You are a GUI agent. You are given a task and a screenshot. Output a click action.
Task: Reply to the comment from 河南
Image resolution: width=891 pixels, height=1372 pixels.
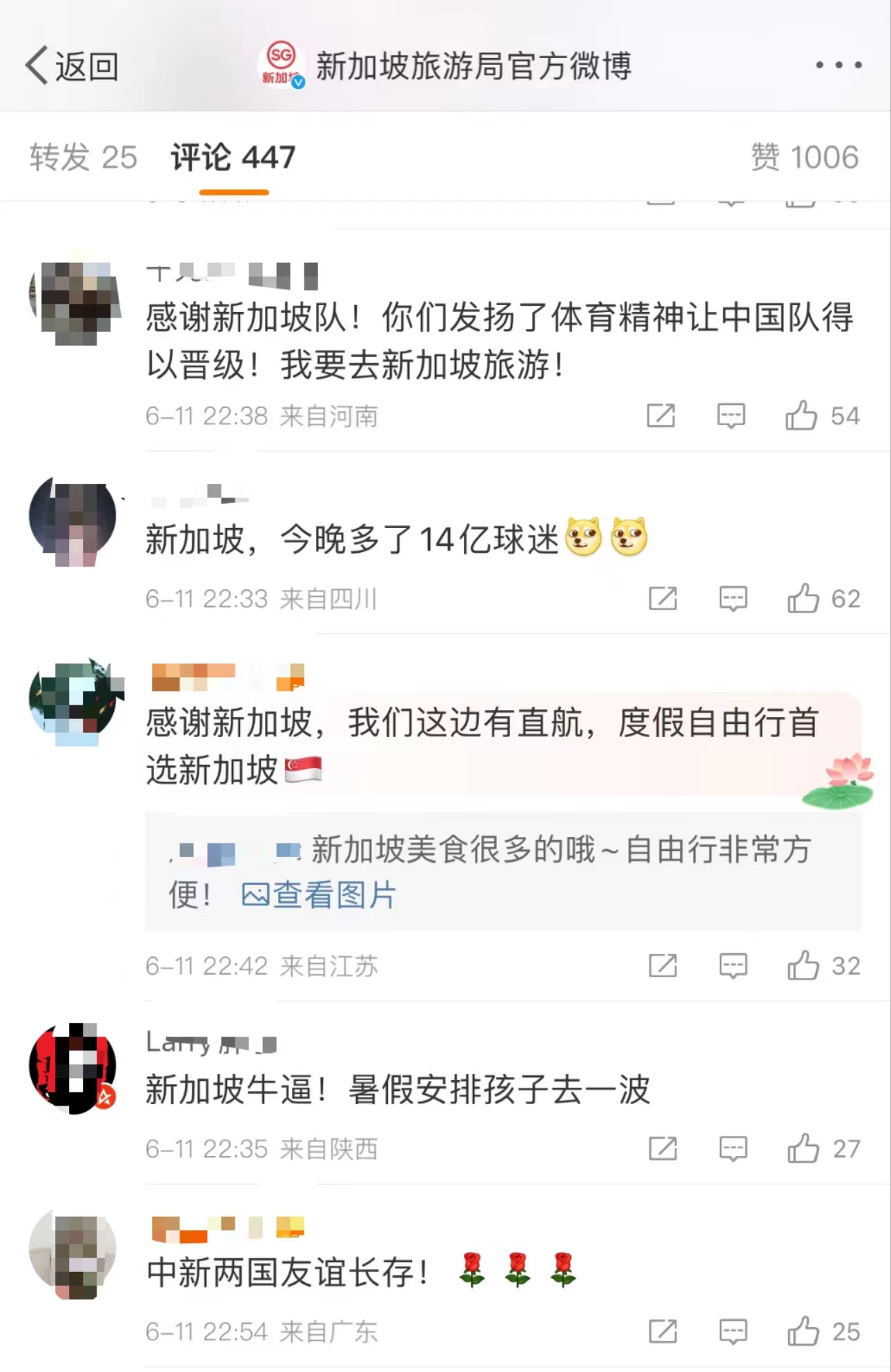click(731, 415)
